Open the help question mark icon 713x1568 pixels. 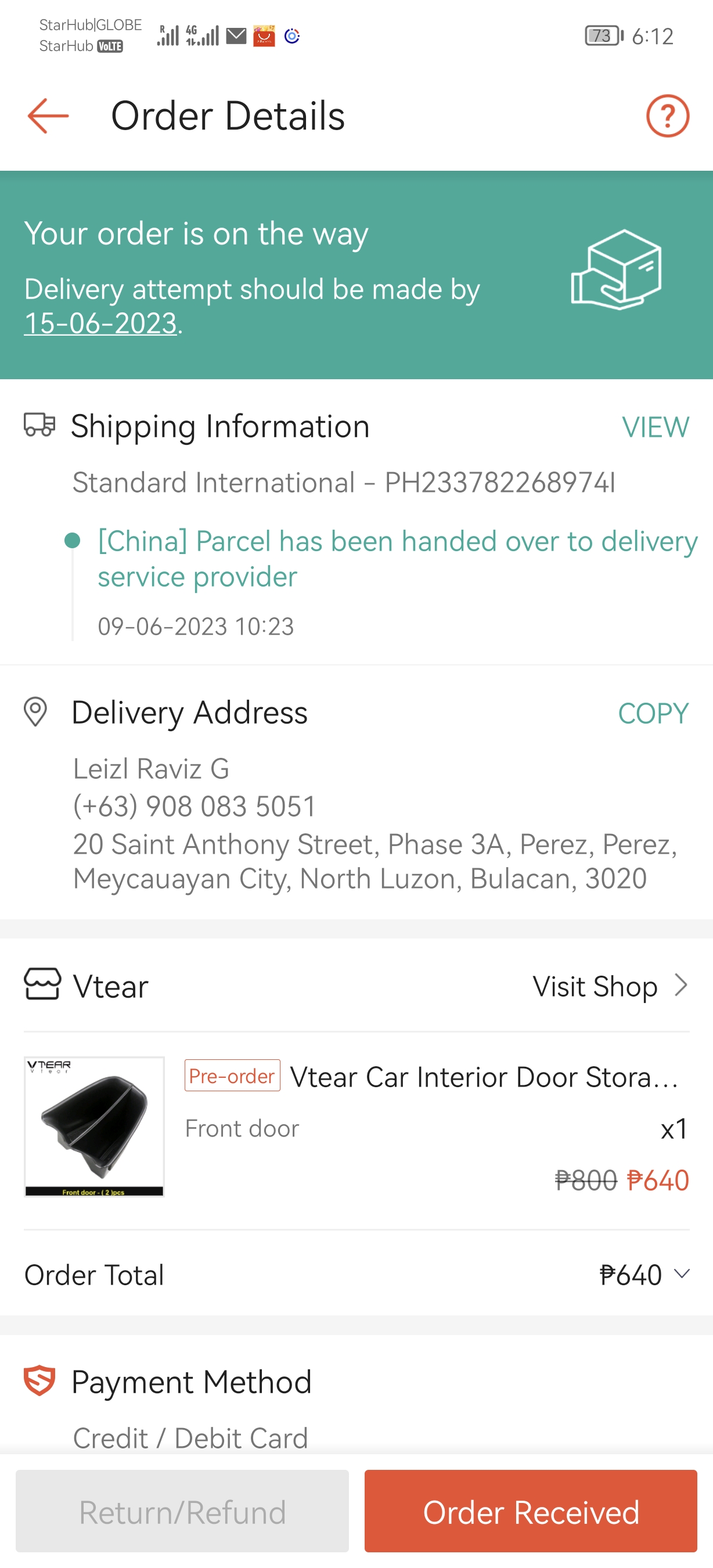click(667, 116)
